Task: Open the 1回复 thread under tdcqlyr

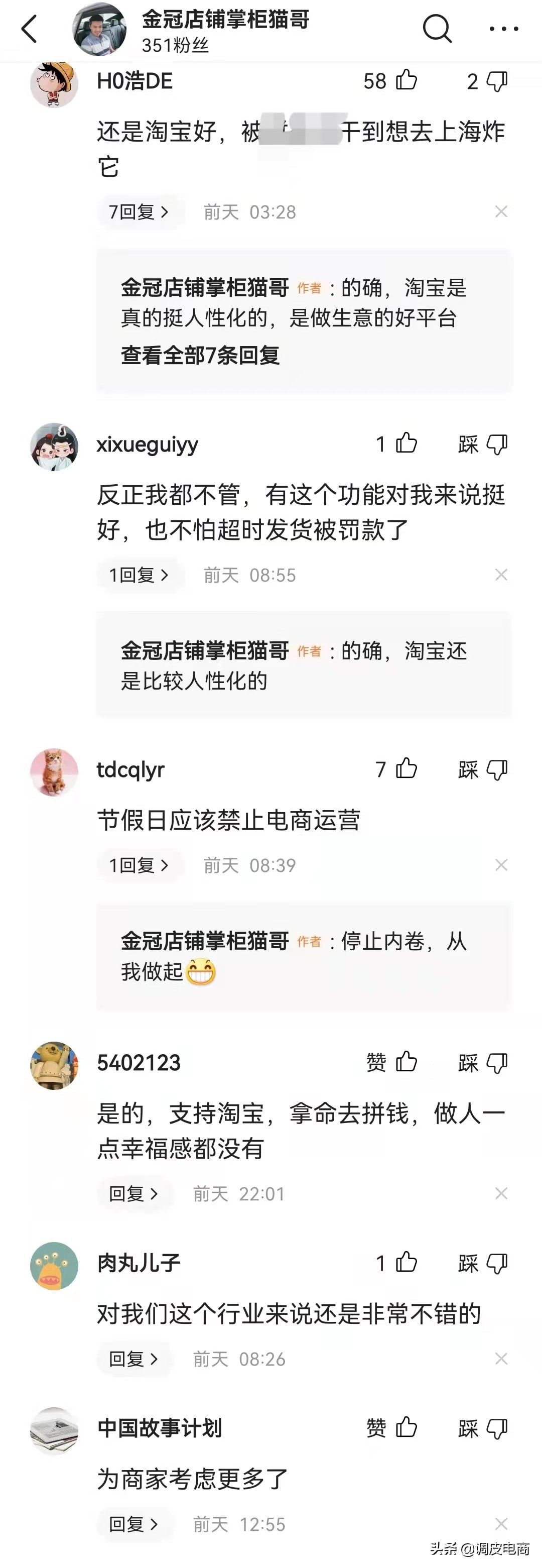Action: [x=140, y=864]
